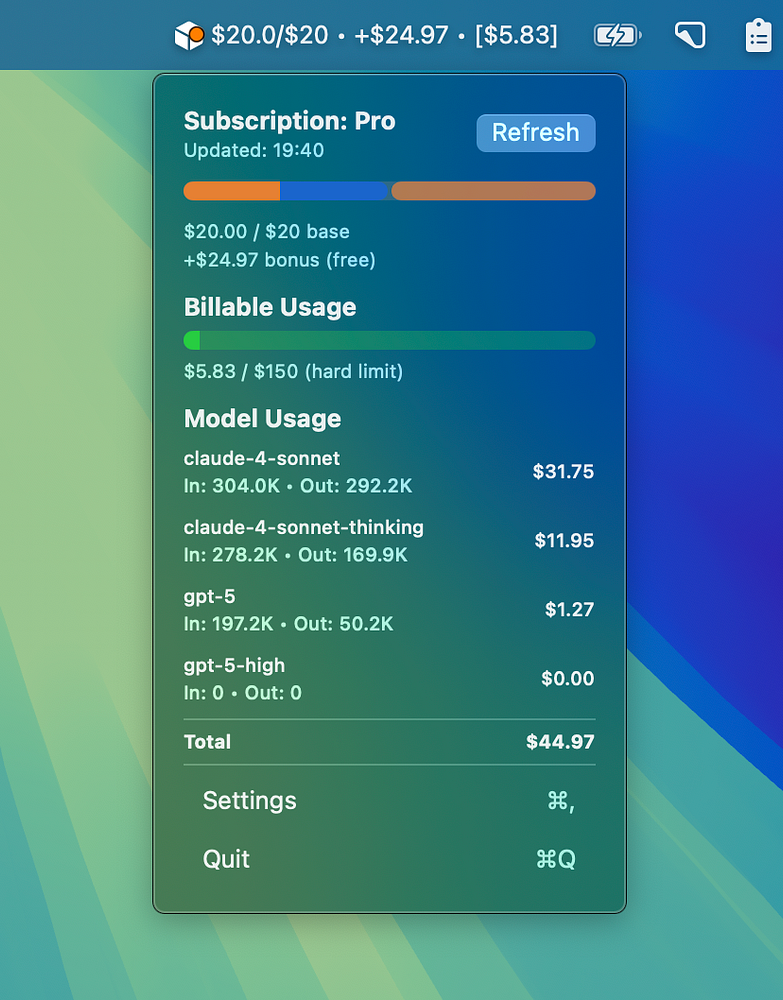Quit the usage tracker app

click(227, 859)
